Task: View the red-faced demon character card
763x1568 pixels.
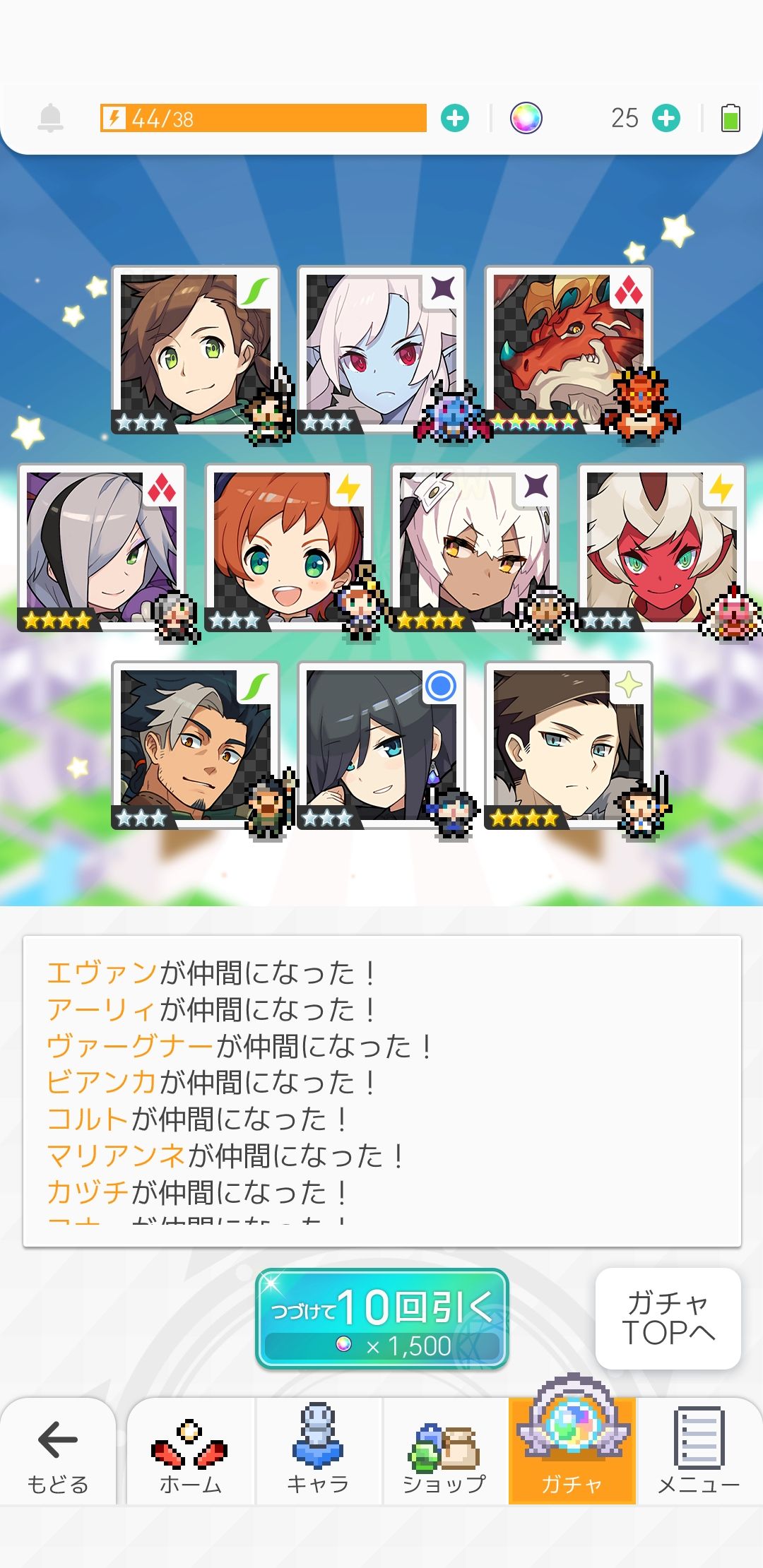Action: [661, 547]
